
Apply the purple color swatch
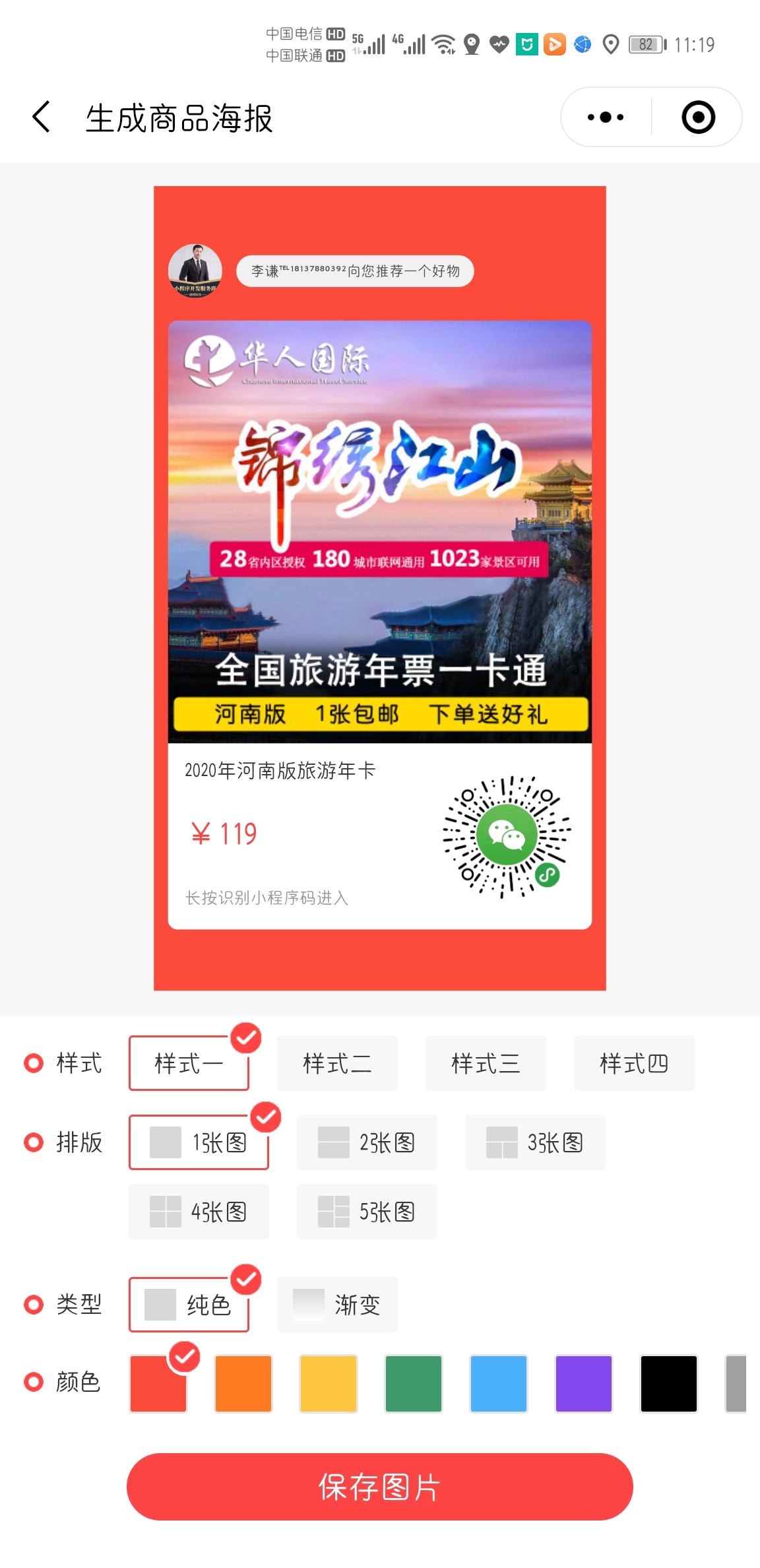[584, 1383]
